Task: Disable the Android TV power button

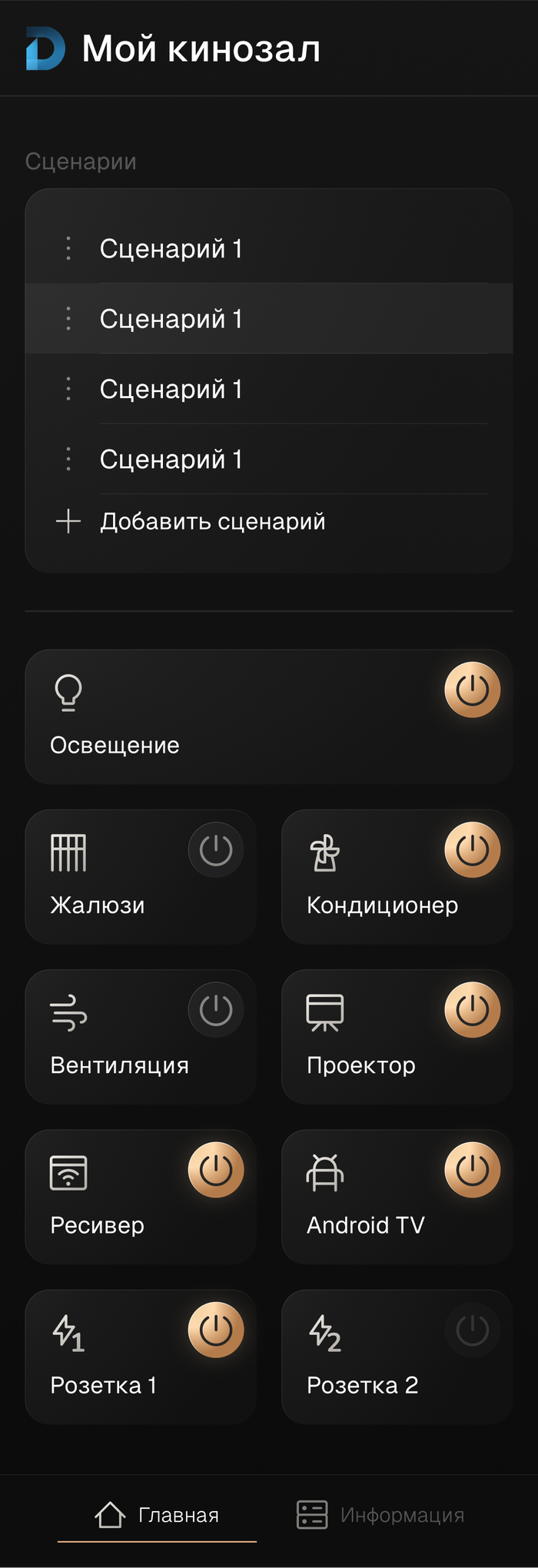Action: pyautogui.click(x=472, y=1170)
